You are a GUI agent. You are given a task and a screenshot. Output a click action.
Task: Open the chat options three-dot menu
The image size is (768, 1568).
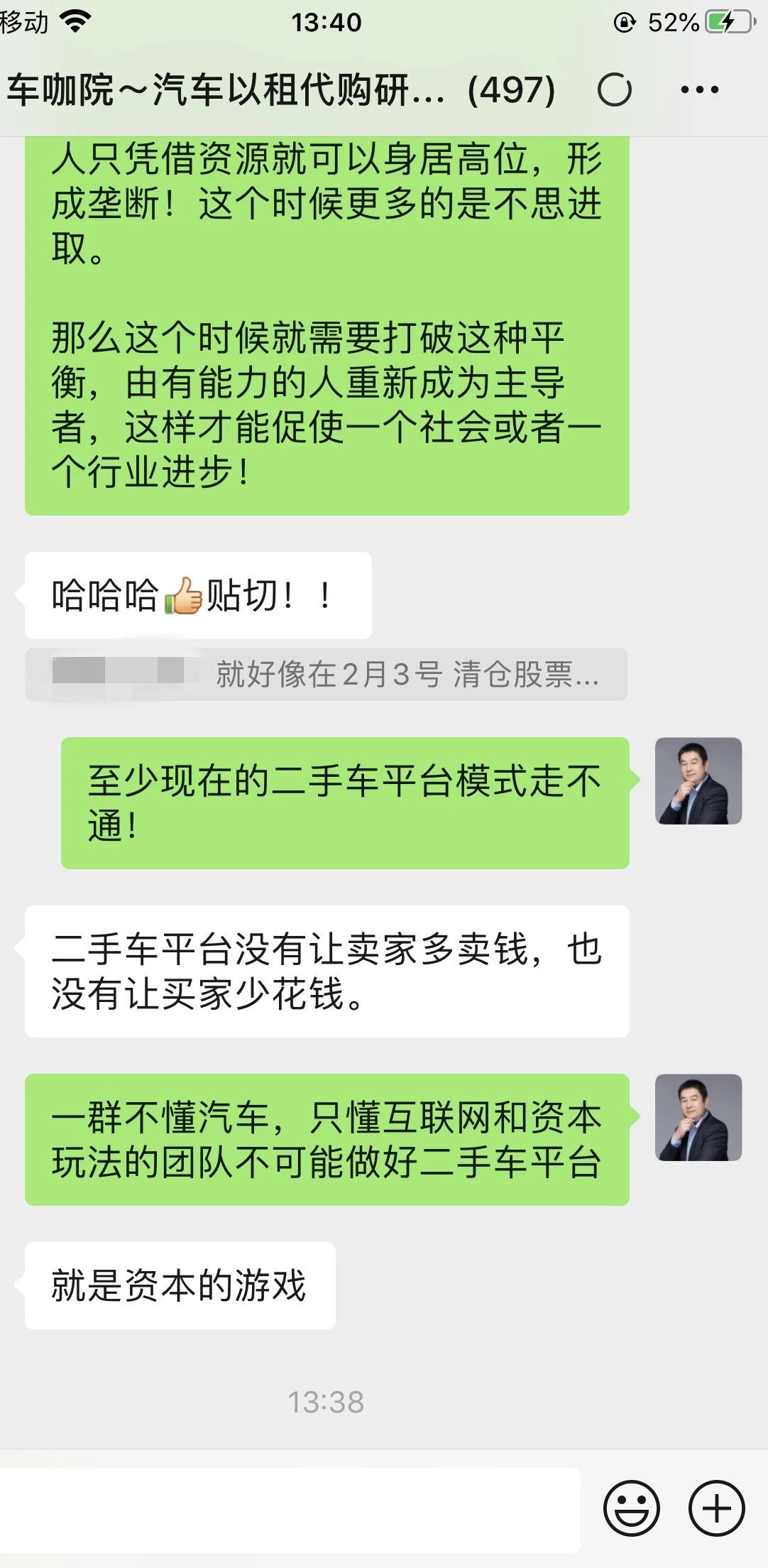699,90
